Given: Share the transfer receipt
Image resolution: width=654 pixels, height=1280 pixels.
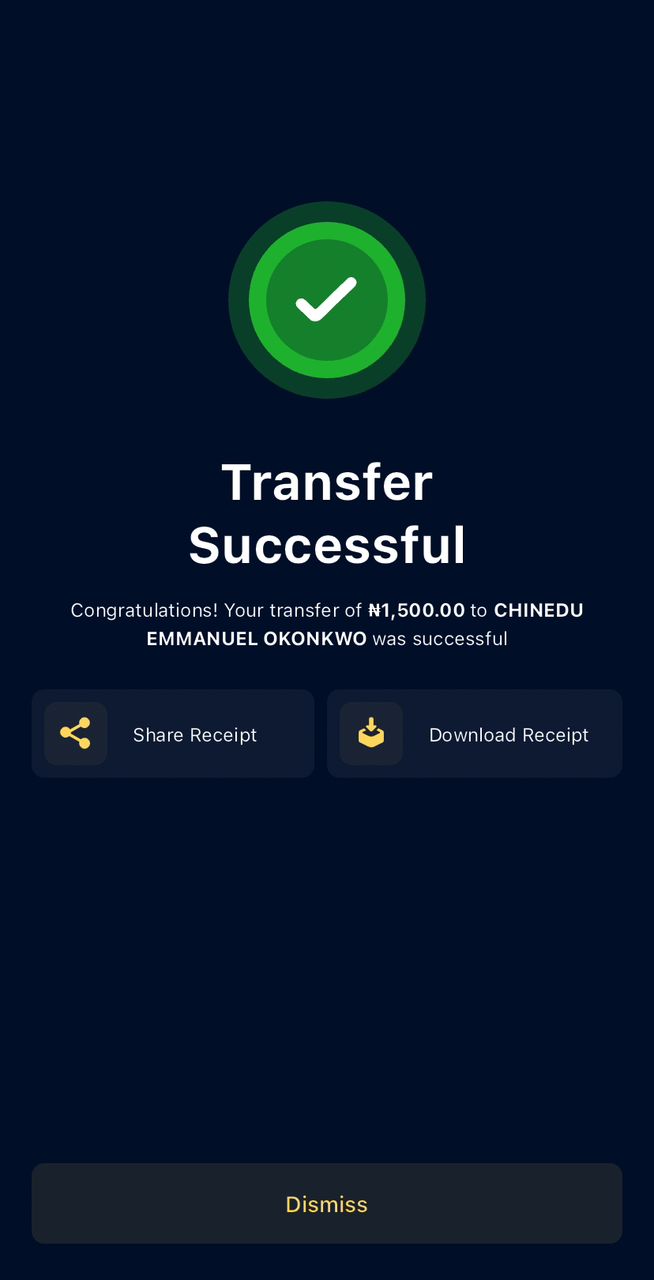Looking at the screenshot, I should click(x=173, y=734).
